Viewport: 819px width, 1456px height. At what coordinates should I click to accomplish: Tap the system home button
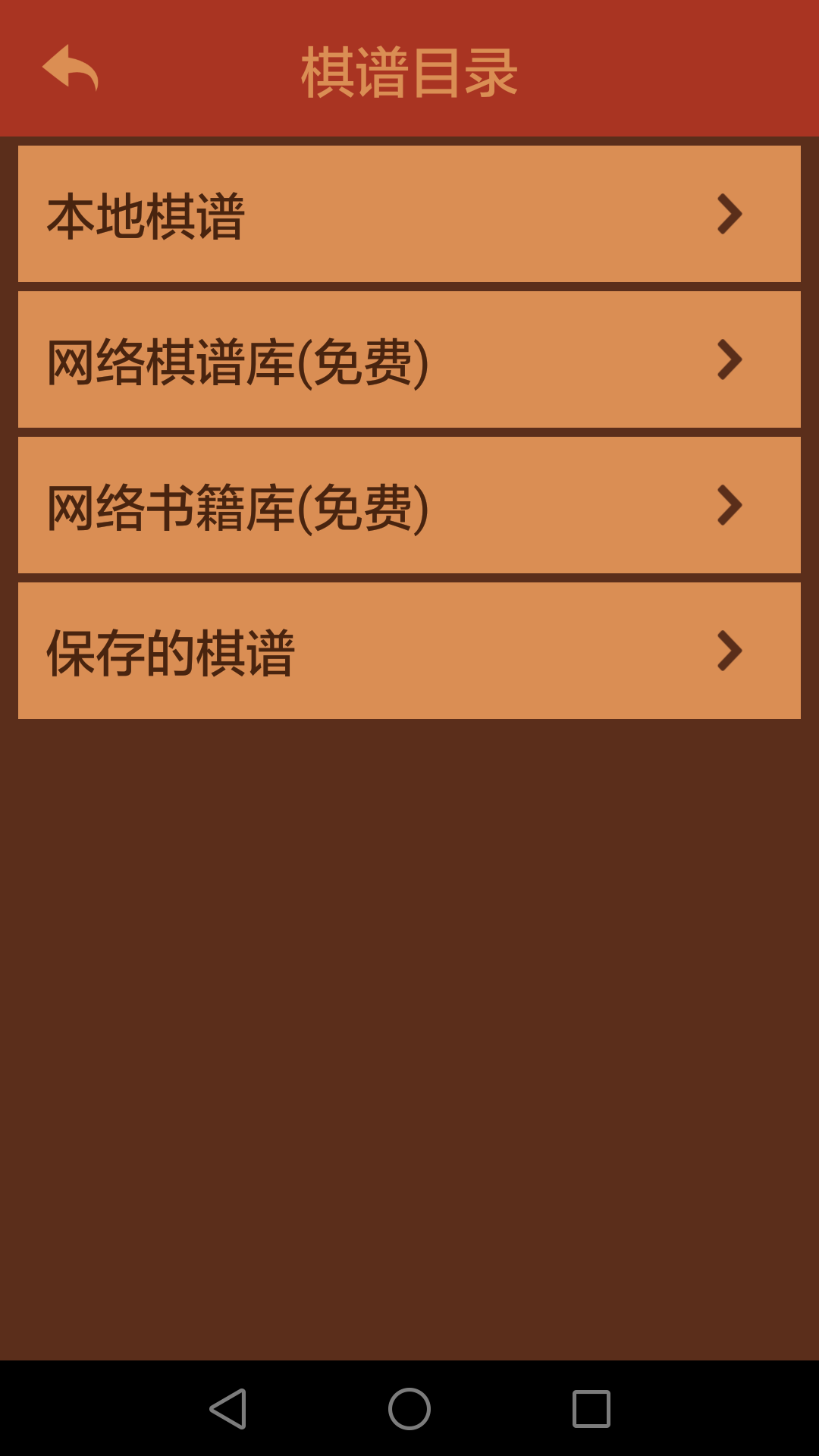pyautogui.click(x=409, y=1409)
